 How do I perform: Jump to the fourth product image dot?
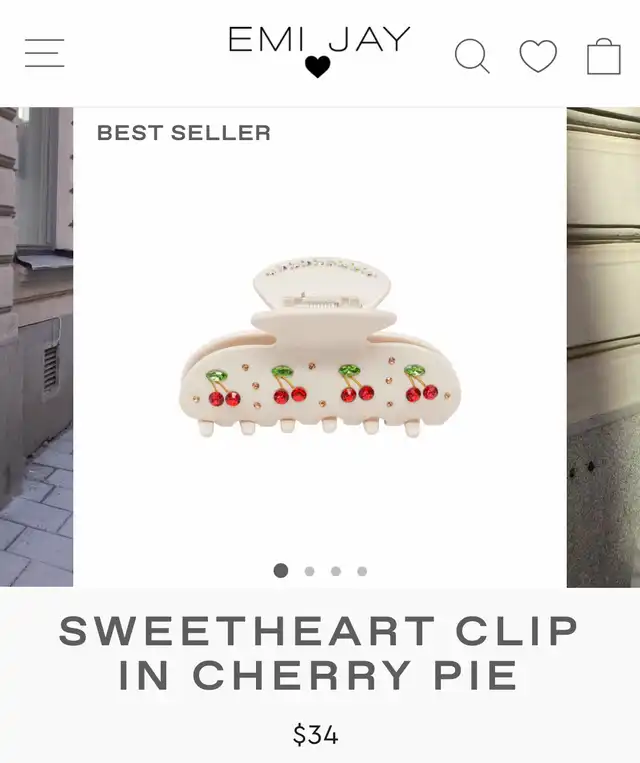pyautogui.click(x=362, y=571)
